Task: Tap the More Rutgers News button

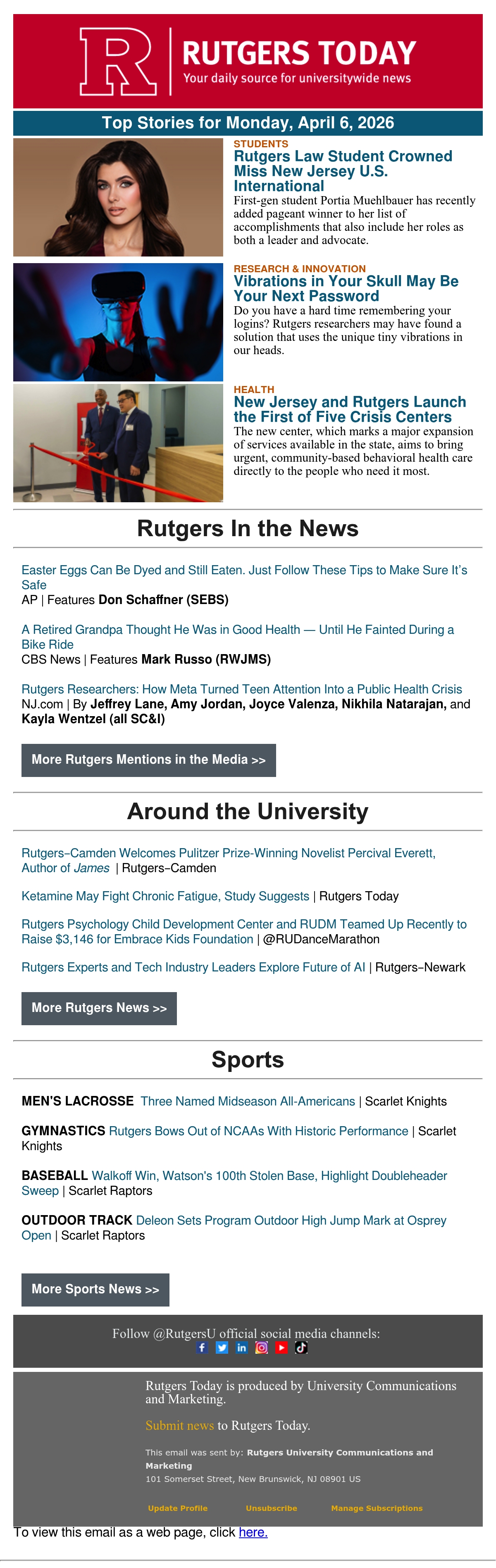Action: [x=99, y=1008]
